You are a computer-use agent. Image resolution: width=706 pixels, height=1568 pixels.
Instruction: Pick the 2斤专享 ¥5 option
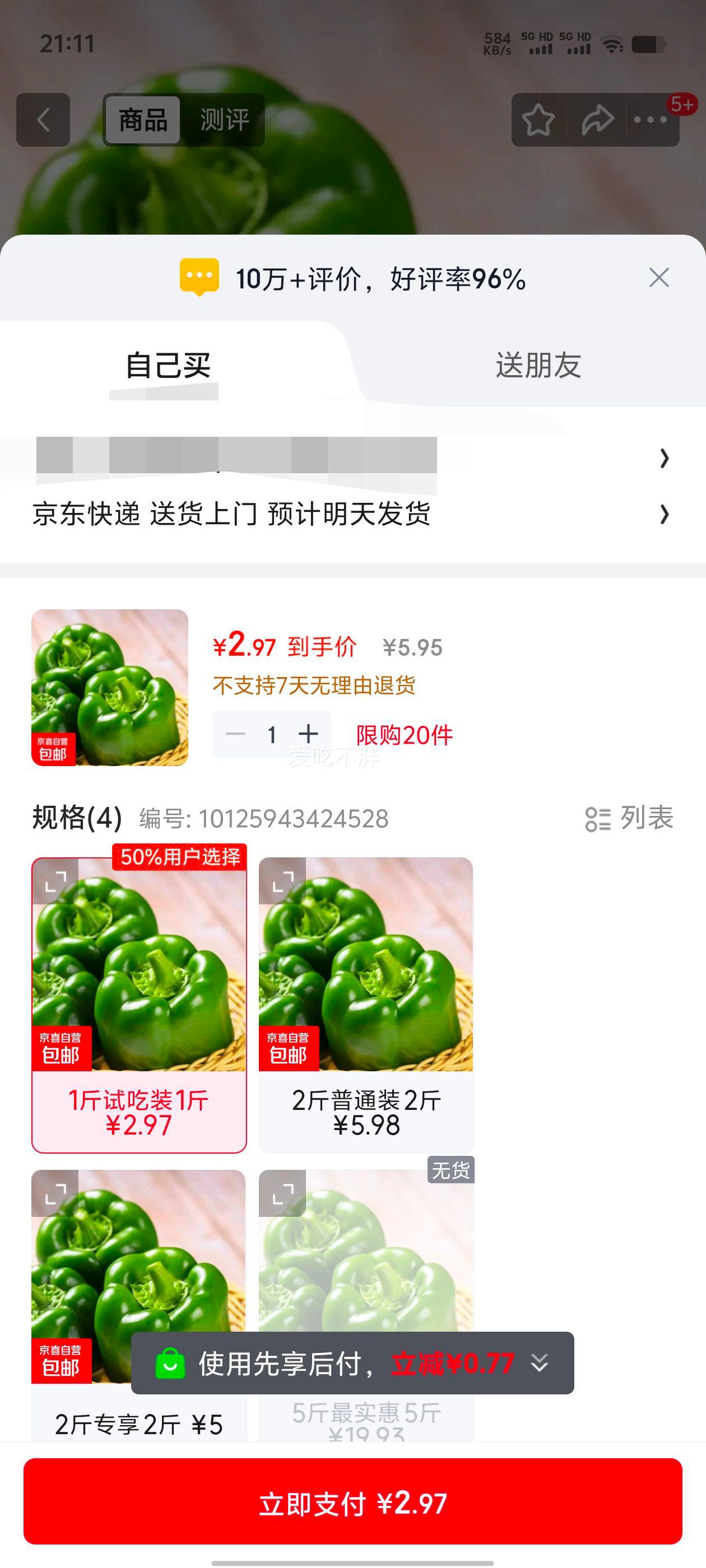[139, 1278]
